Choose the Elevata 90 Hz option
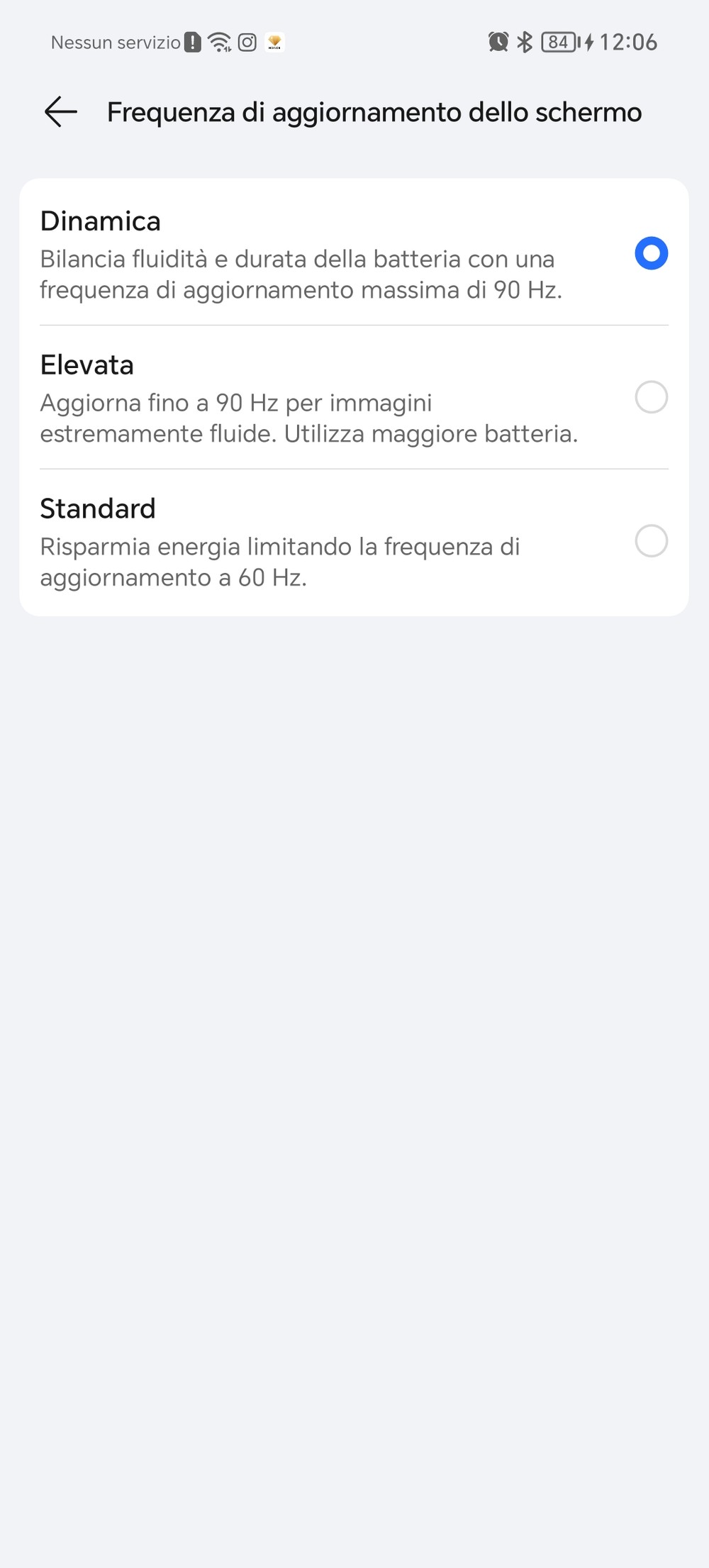The width and height of the screenshot is (709, 1568). click(x=354, y=397)
